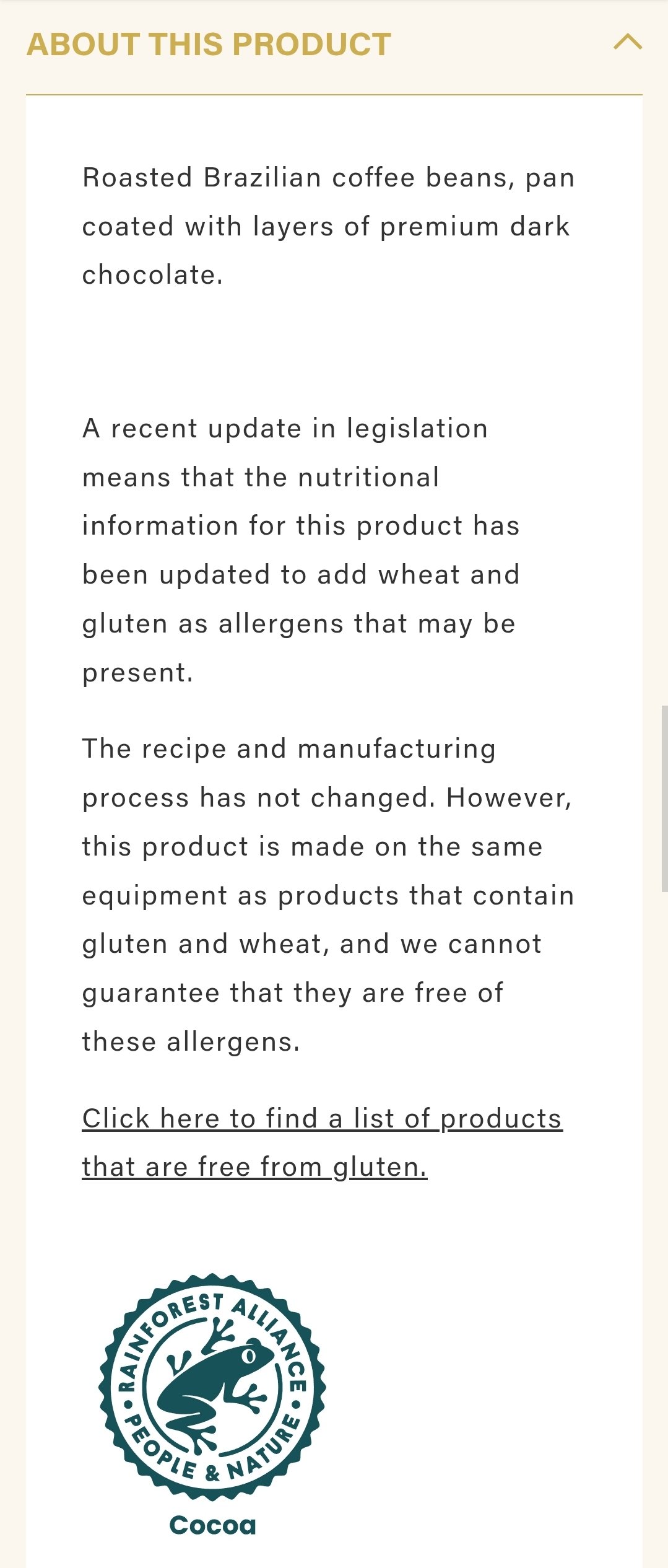This screenshot has height=1568, width=668.
Task: Open the gluten-free products list link
Action: click(x=321, y=1142)
